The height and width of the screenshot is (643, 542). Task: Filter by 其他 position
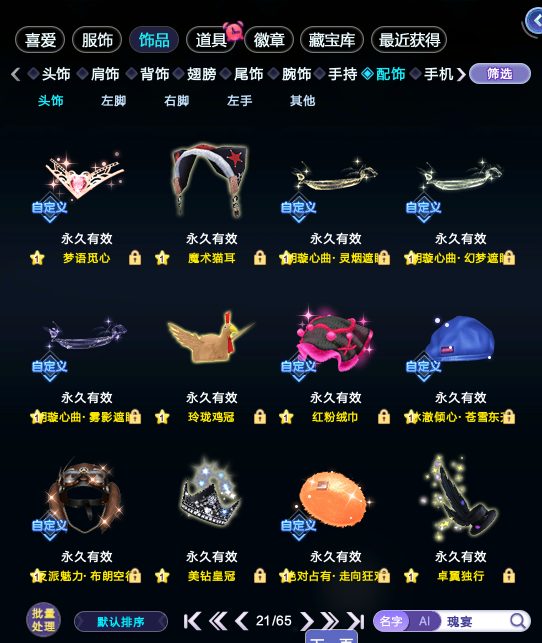click(303, 100)
